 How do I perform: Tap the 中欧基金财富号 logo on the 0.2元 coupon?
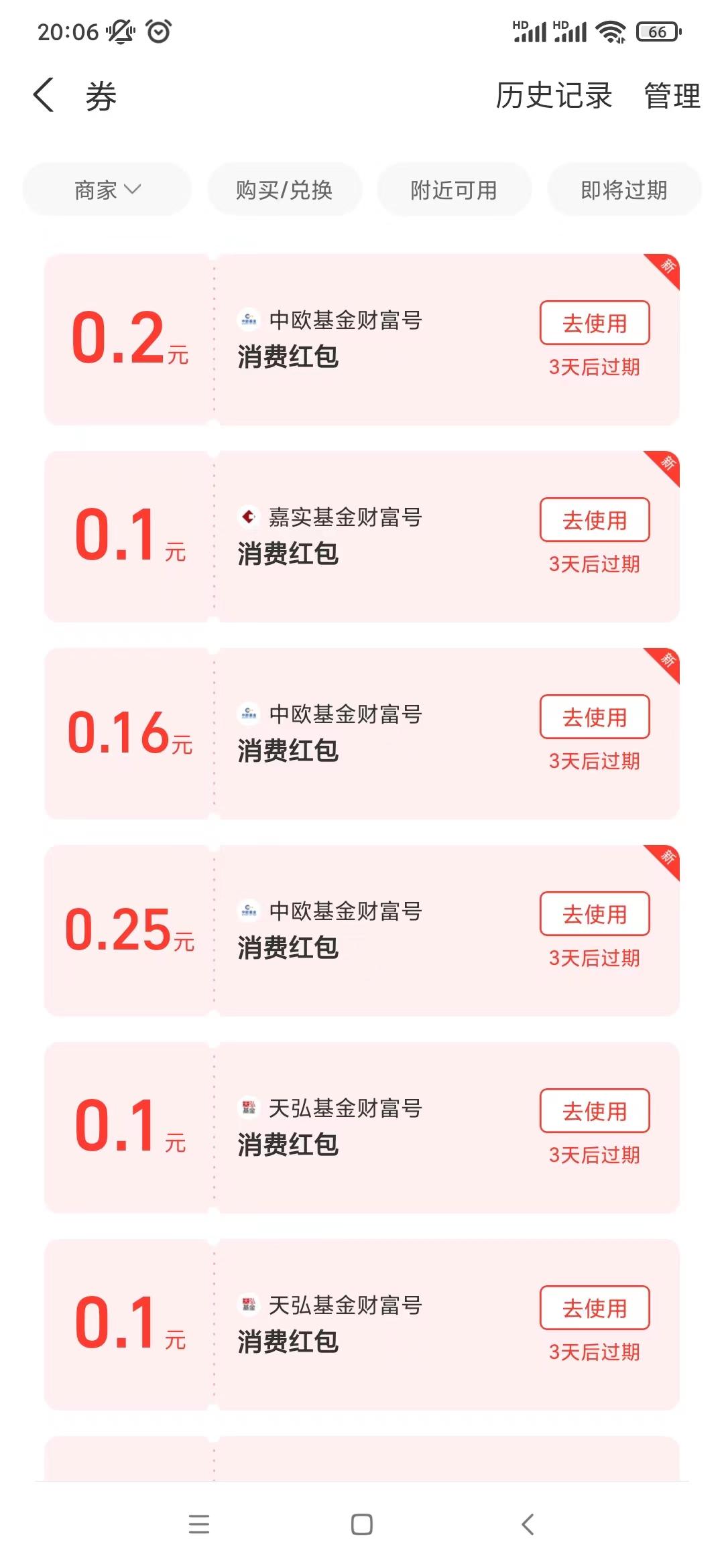pos(249,320)
